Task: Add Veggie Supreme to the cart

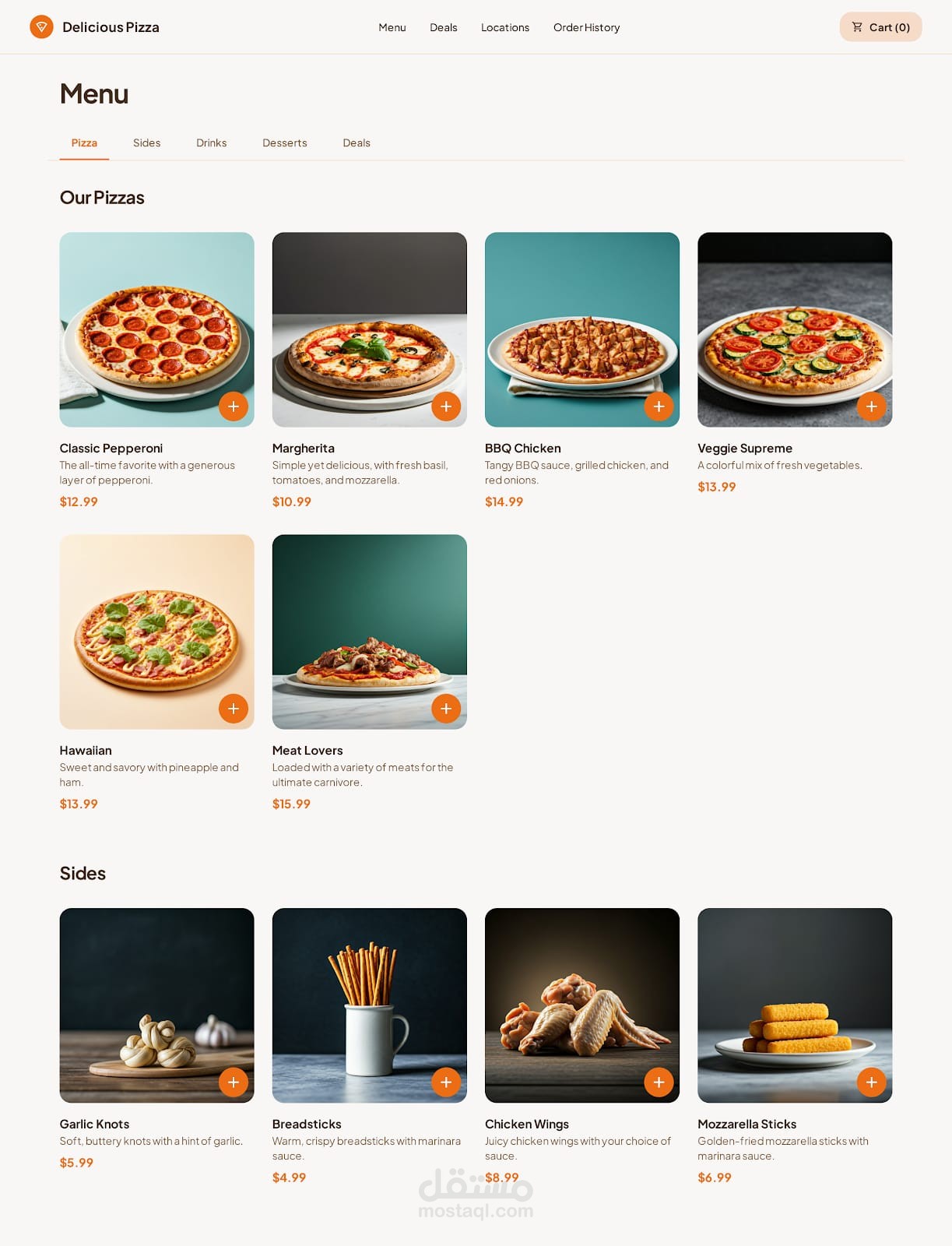Action: [x=871, y=407]
